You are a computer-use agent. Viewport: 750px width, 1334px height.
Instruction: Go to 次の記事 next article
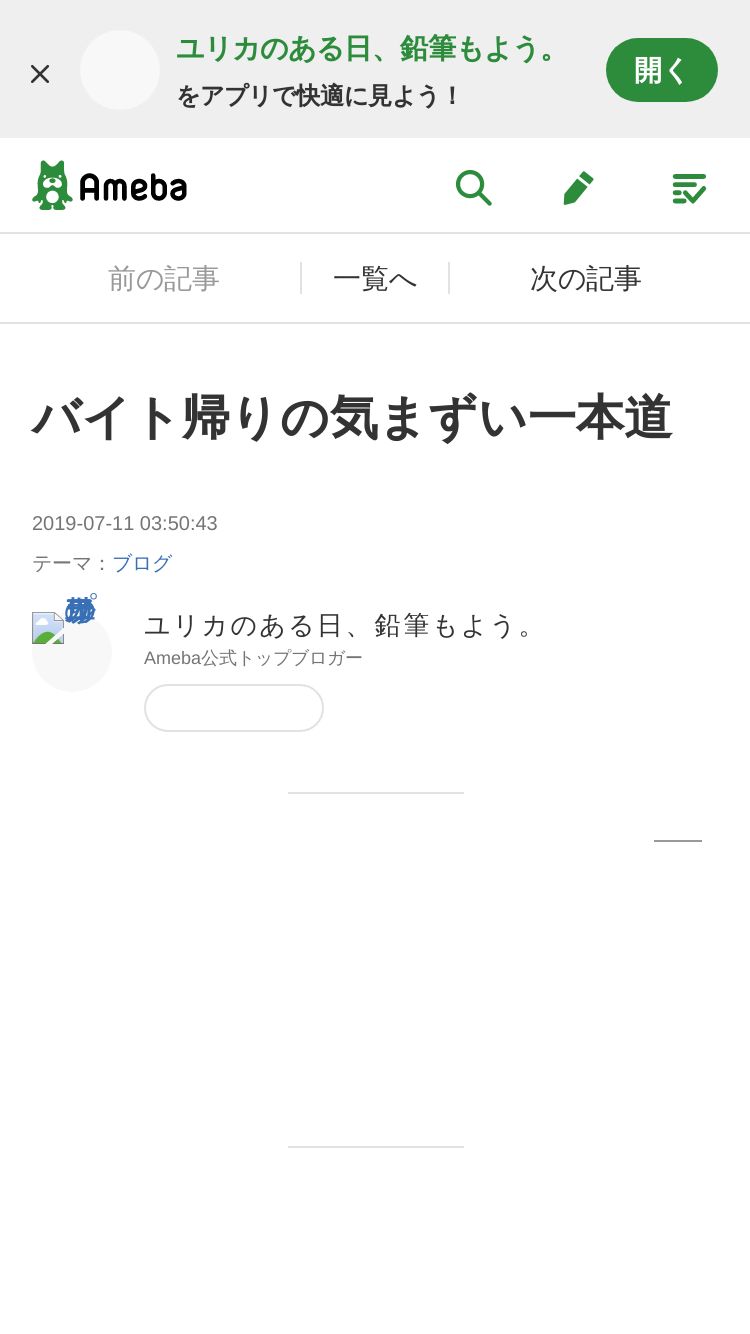coord(585,278)
